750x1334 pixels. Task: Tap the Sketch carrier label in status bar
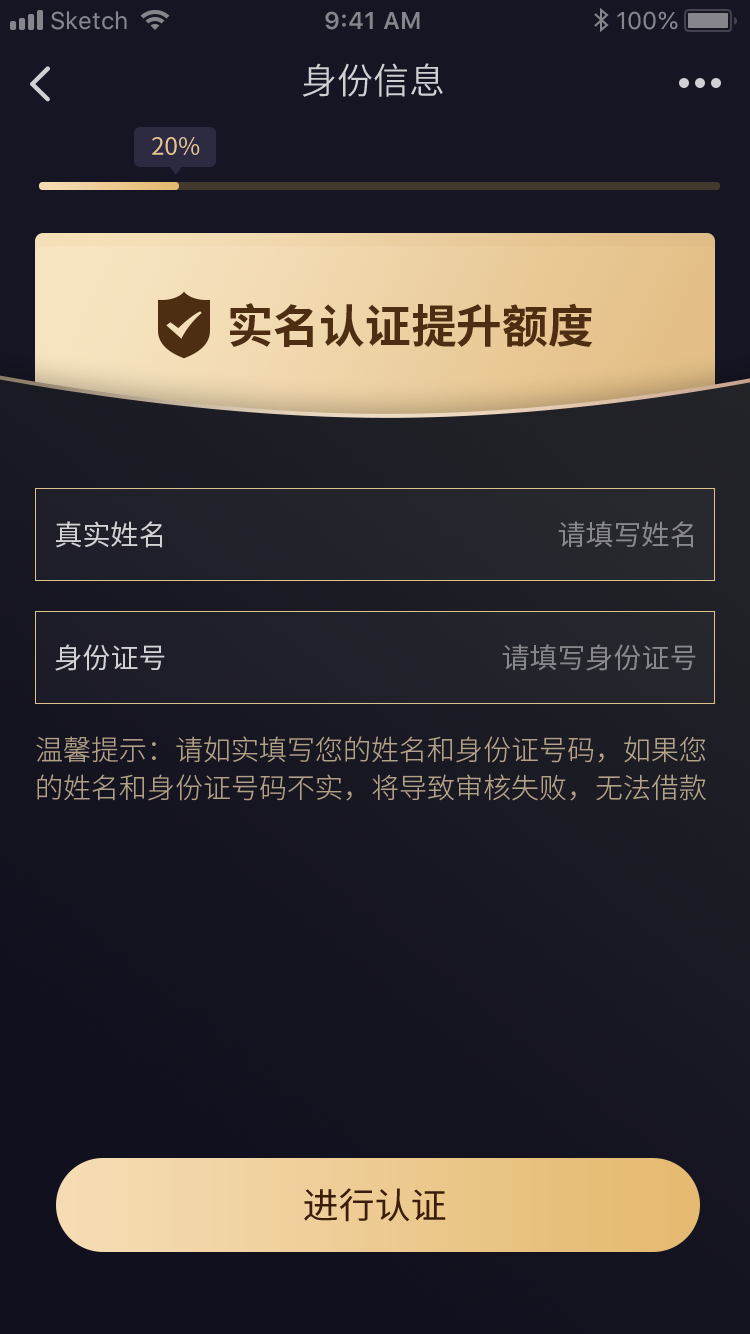click(88, 19)
